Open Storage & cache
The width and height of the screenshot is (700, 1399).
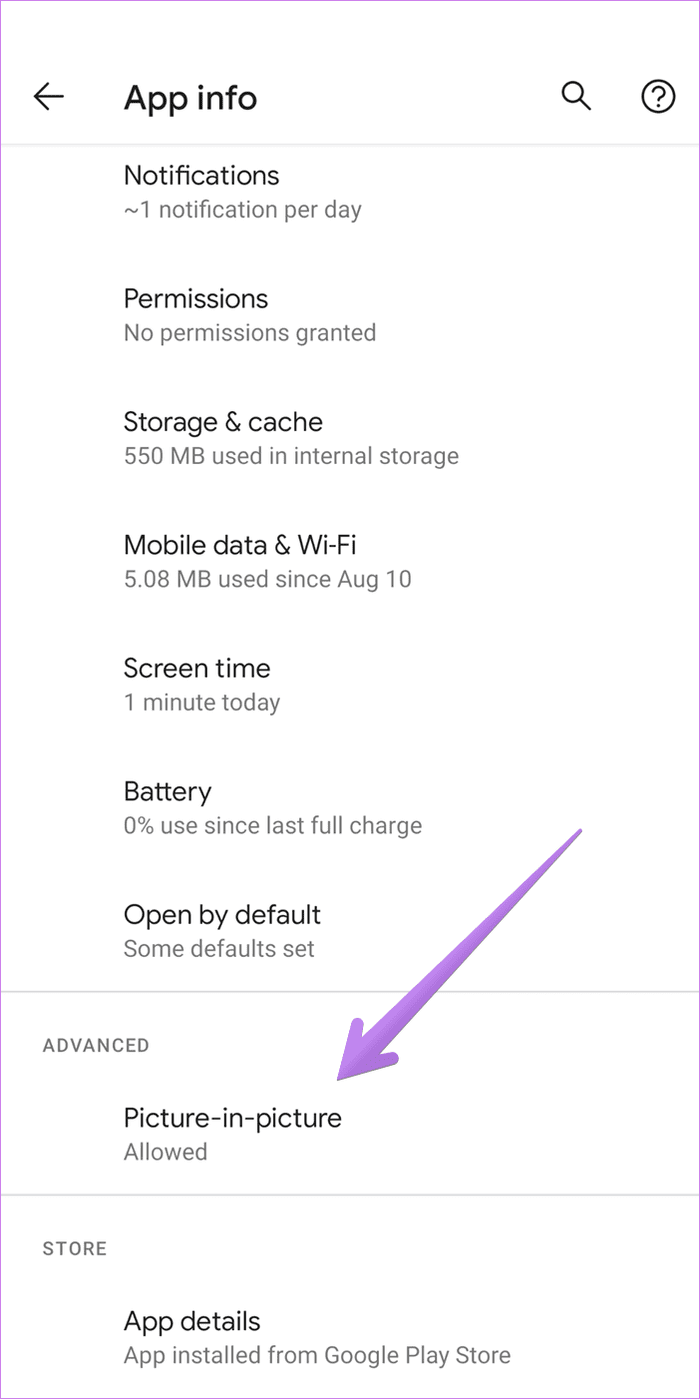click(x=350, y=438)
